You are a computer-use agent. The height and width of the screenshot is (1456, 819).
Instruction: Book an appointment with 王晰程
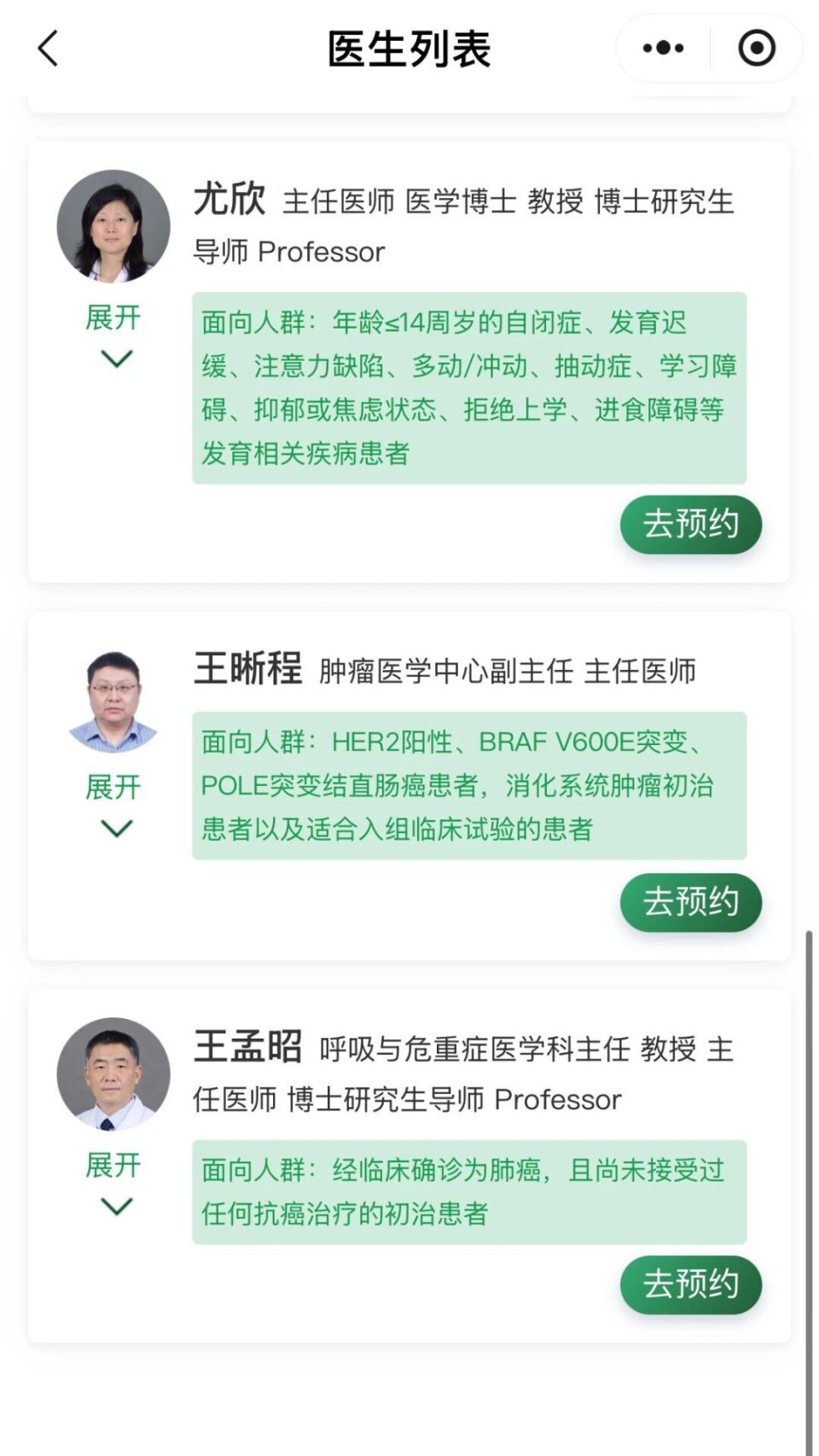point(690,902)
